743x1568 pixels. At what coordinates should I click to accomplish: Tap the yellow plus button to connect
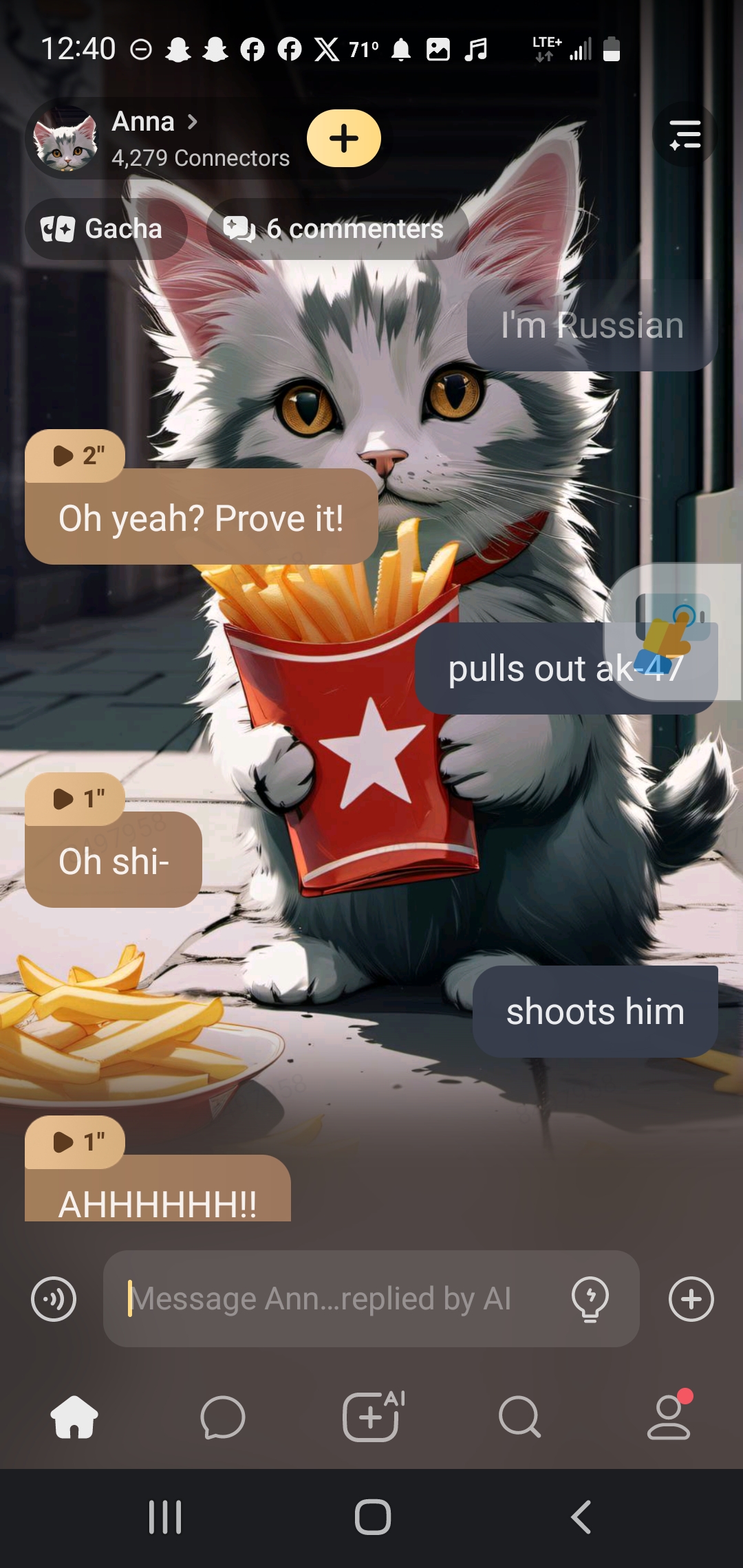coord(344,138)
